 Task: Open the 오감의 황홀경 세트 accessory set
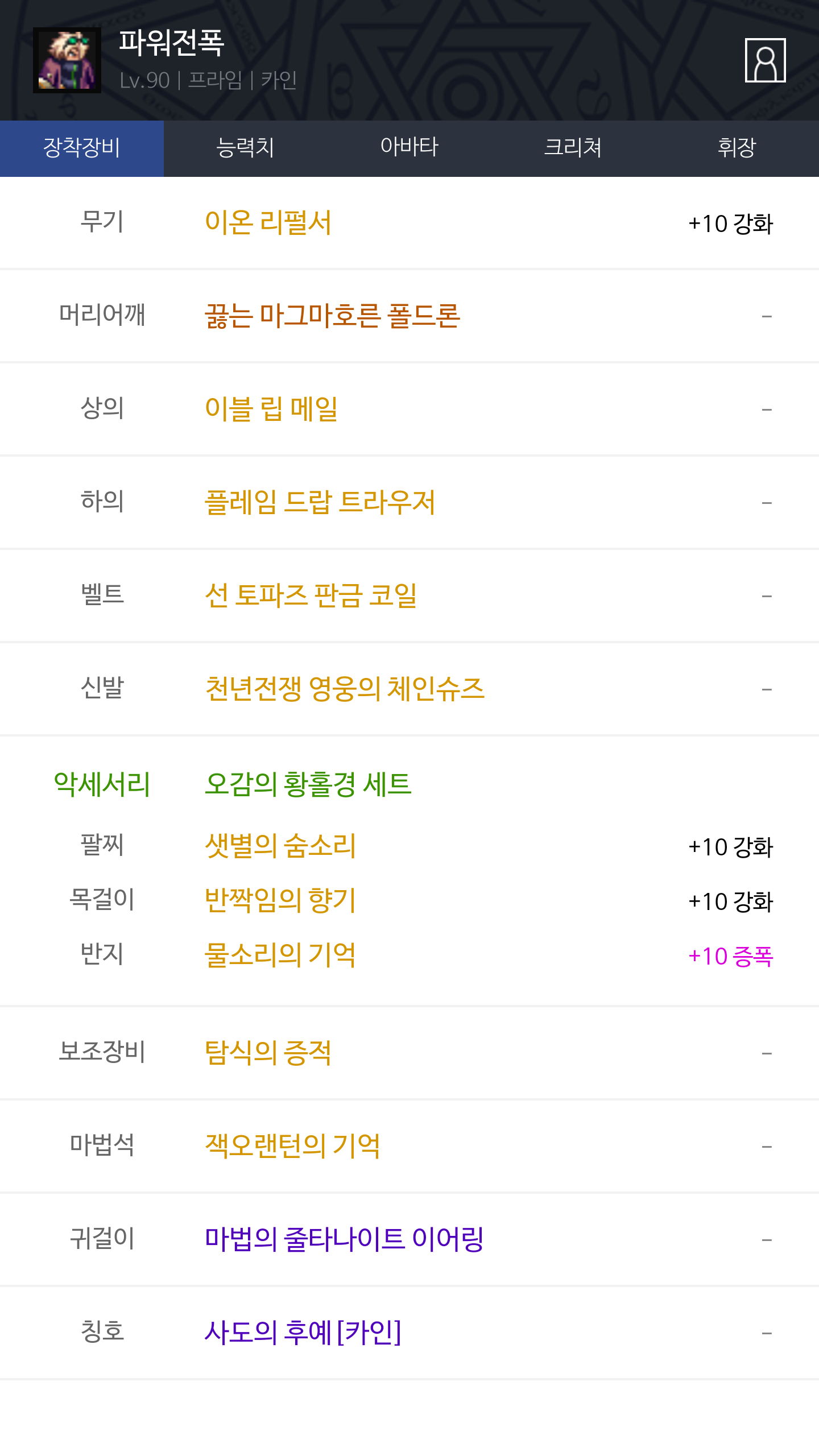308,784
